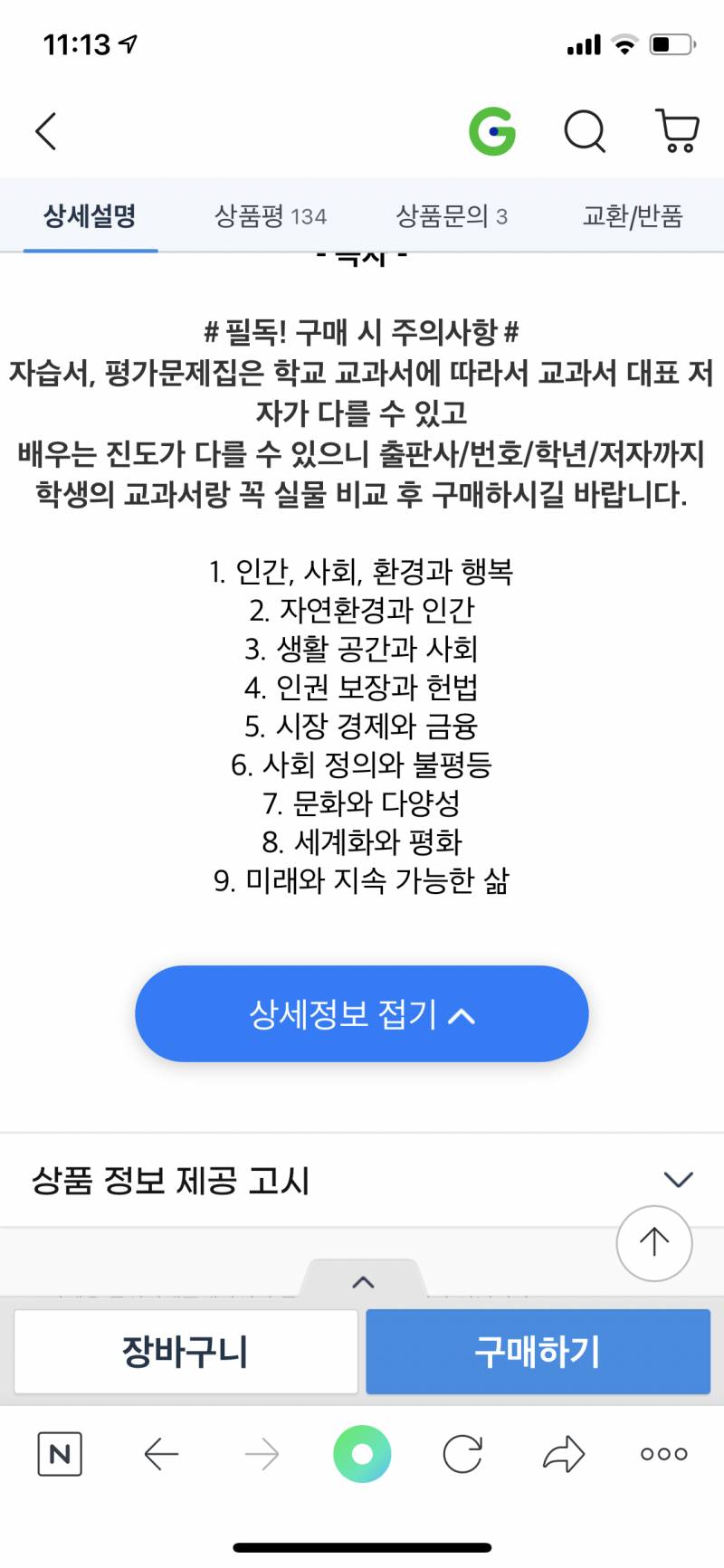Tap the Naver icon in the bottom toolbar
This screenshot has width=724, height=1568.
click(59, 1454)
